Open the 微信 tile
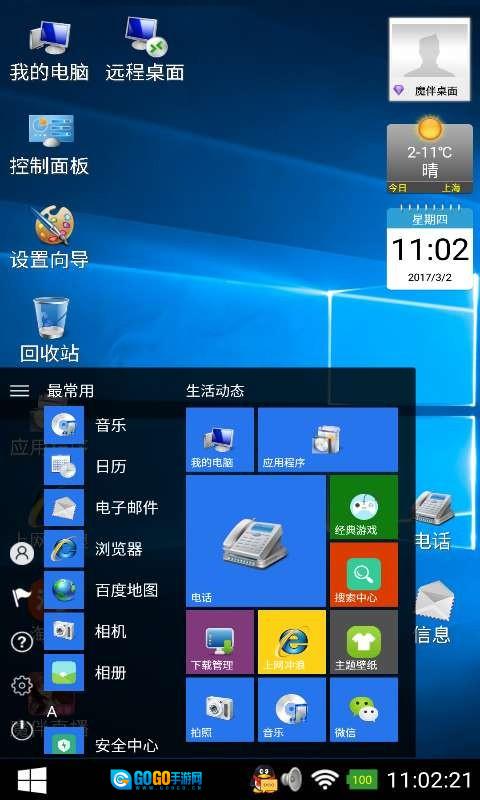480x800 pixels. point(364,709)
